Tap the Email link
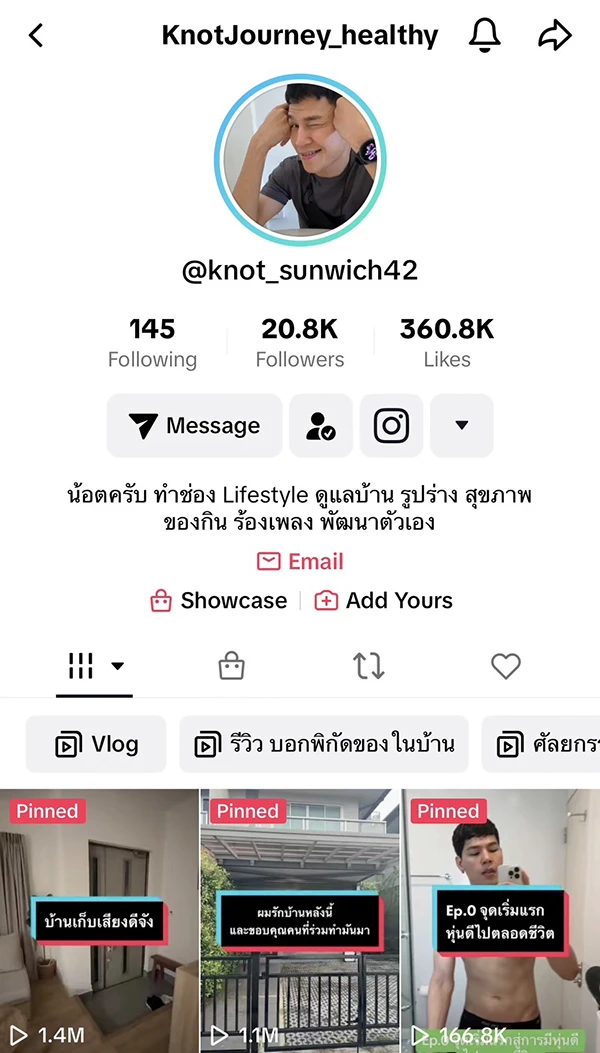Image resolution: width=600 pixels, height=1053 pixels. (x=300, y=562)
